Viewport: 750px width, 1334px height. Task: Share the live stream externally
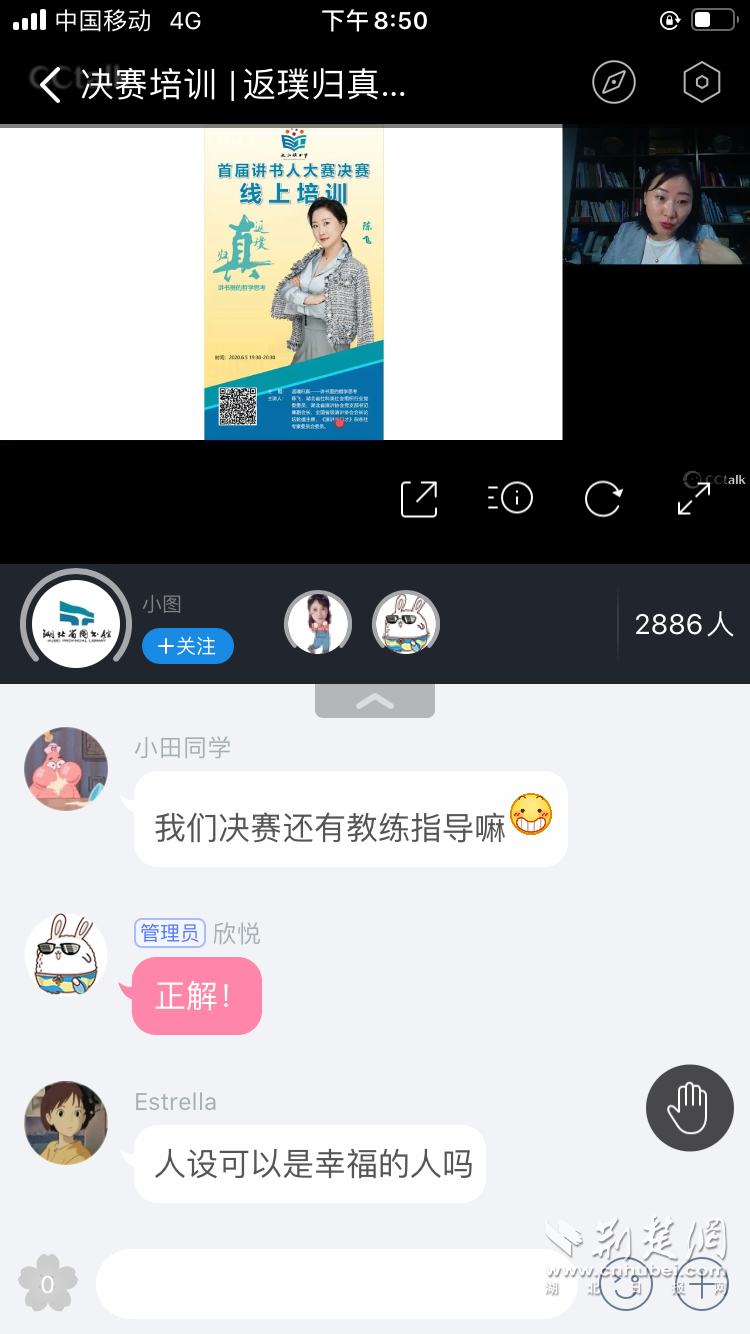coord(419,498)
